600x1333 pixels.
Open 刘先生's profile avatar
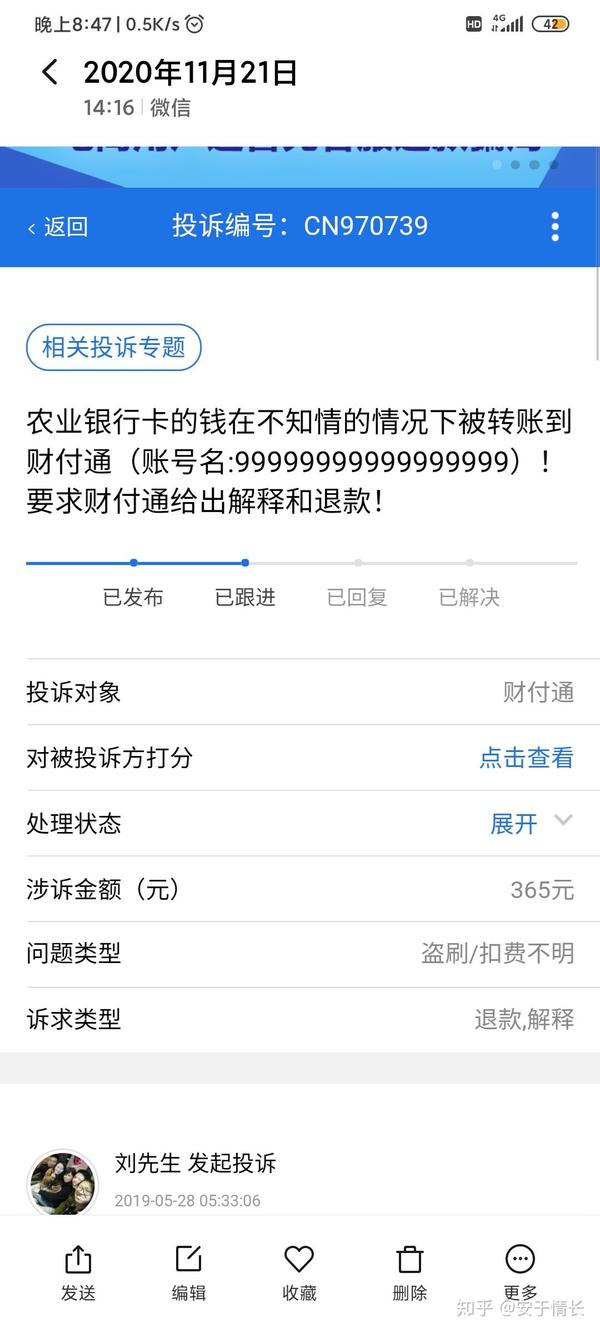click(62, 1183)
